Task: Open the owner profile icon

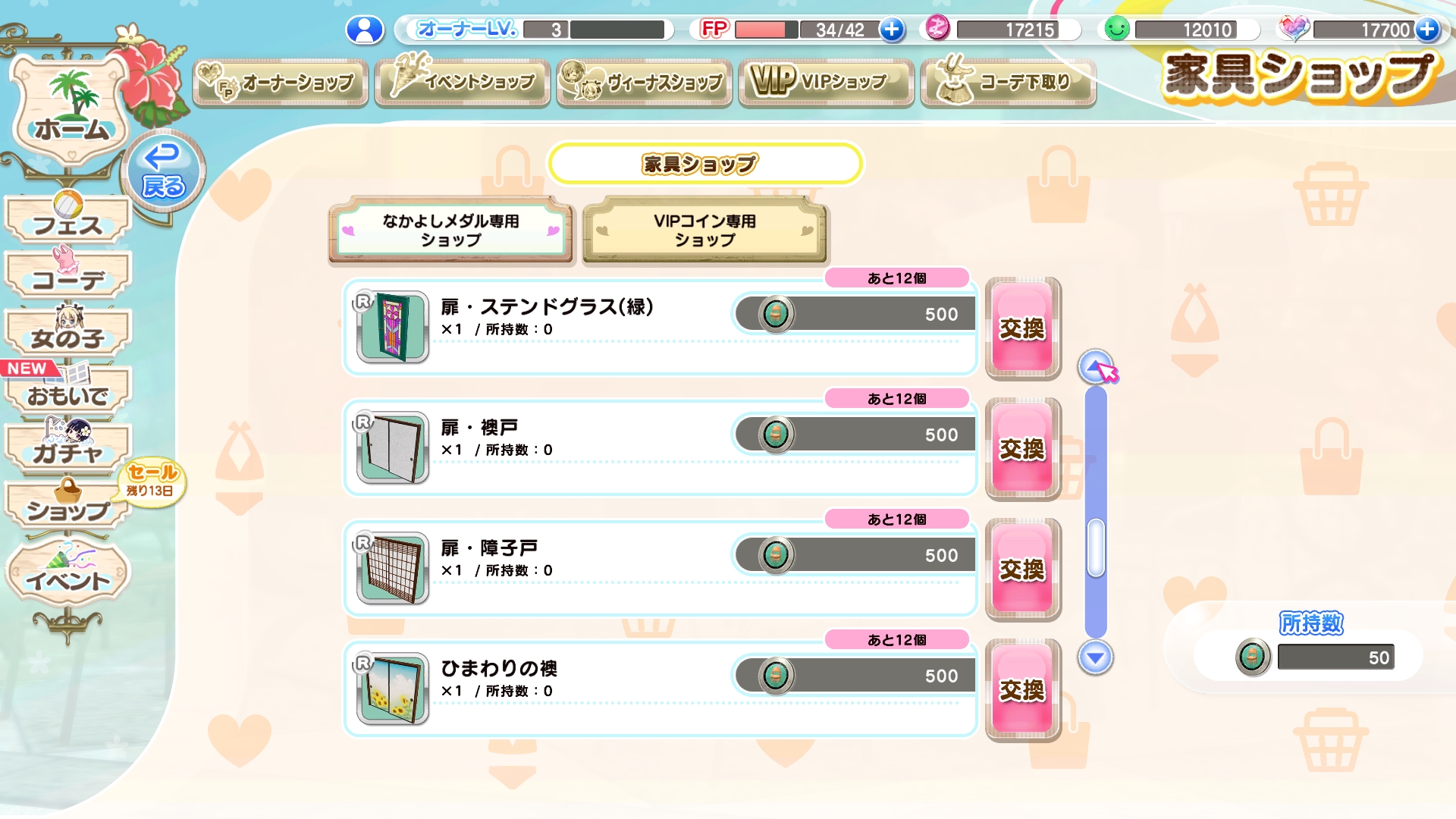Action: coord(365,30)
